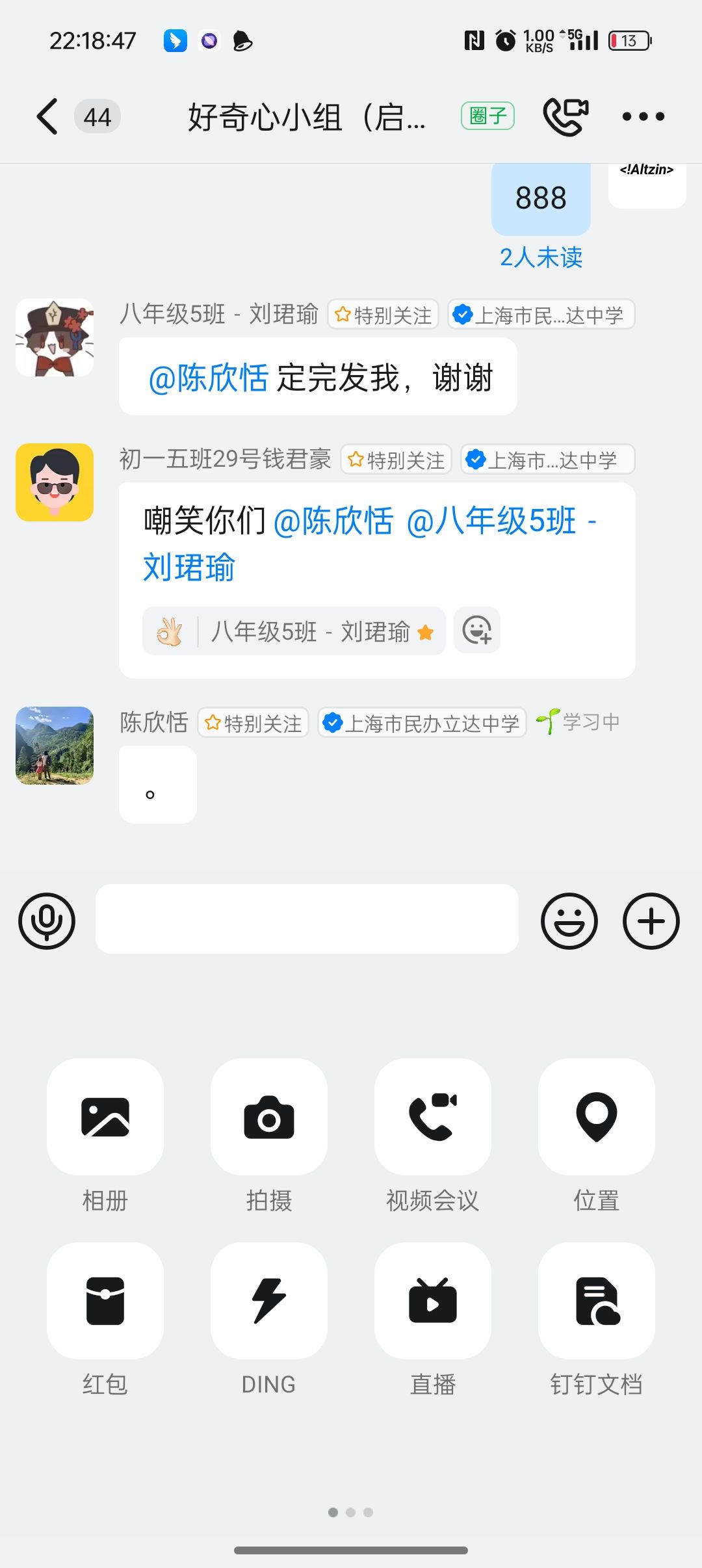Go back to the message list
This screenshot has height=1568, width=702.
pos(47,117)
